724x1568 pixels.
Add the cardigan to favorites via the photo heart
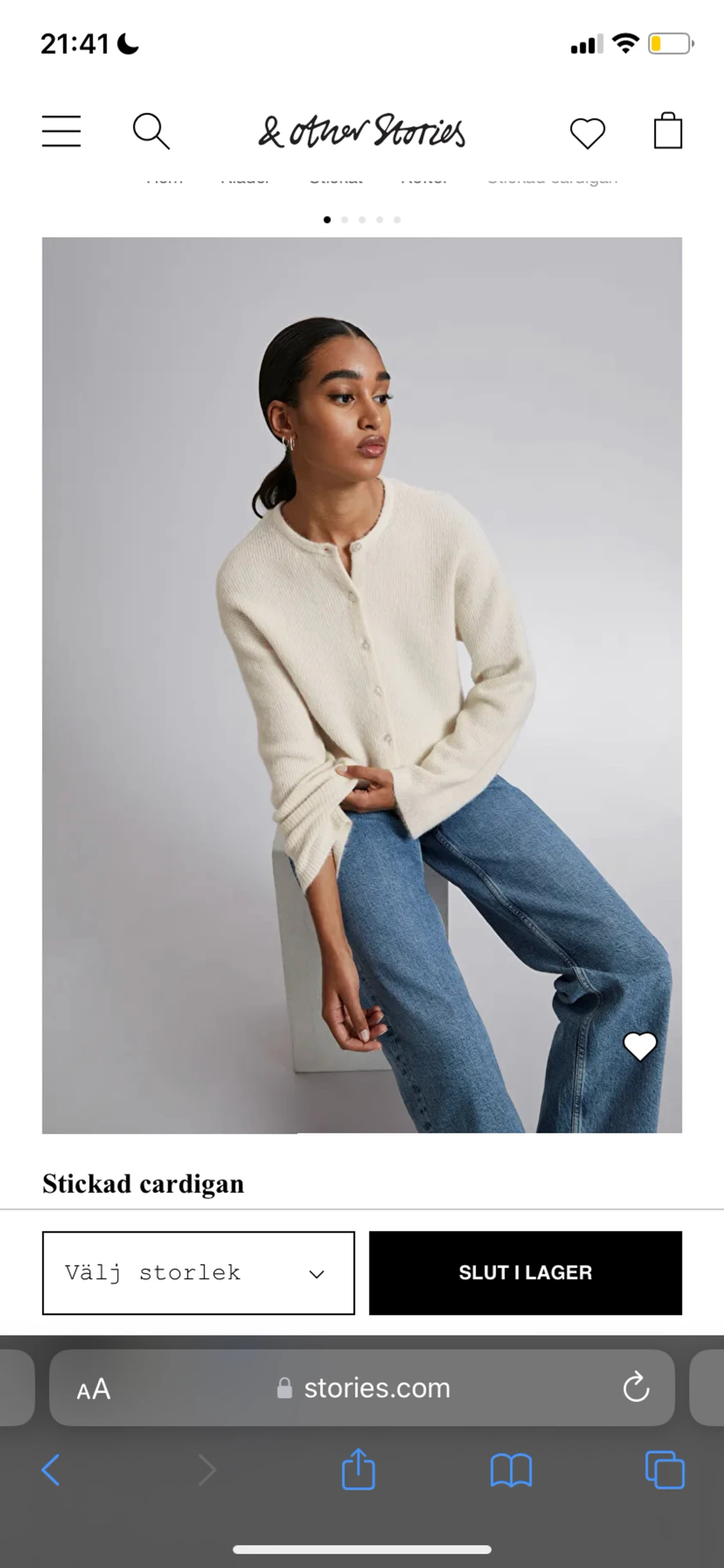coord(640,1046)
